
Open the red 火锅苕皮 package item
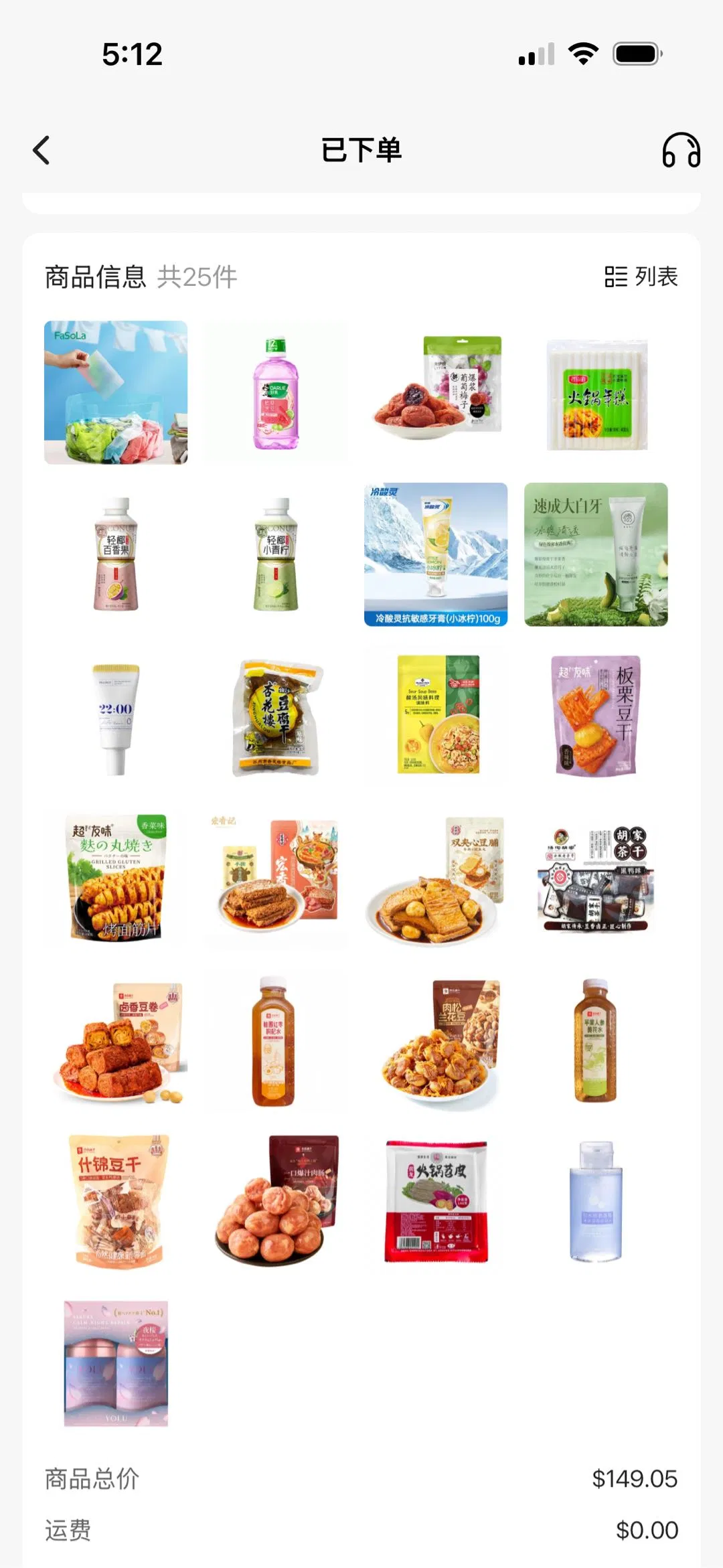436,1201
